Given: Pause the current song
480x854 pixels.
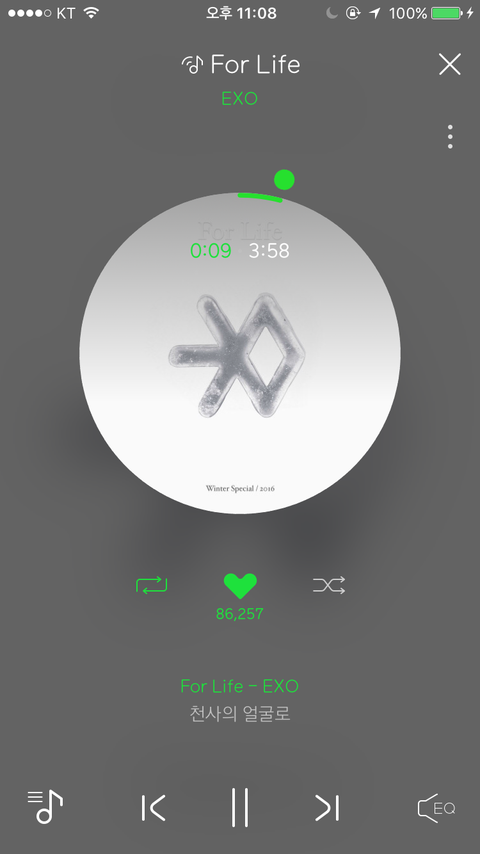Looking at the screenshot, I should (x=240, y=807).
